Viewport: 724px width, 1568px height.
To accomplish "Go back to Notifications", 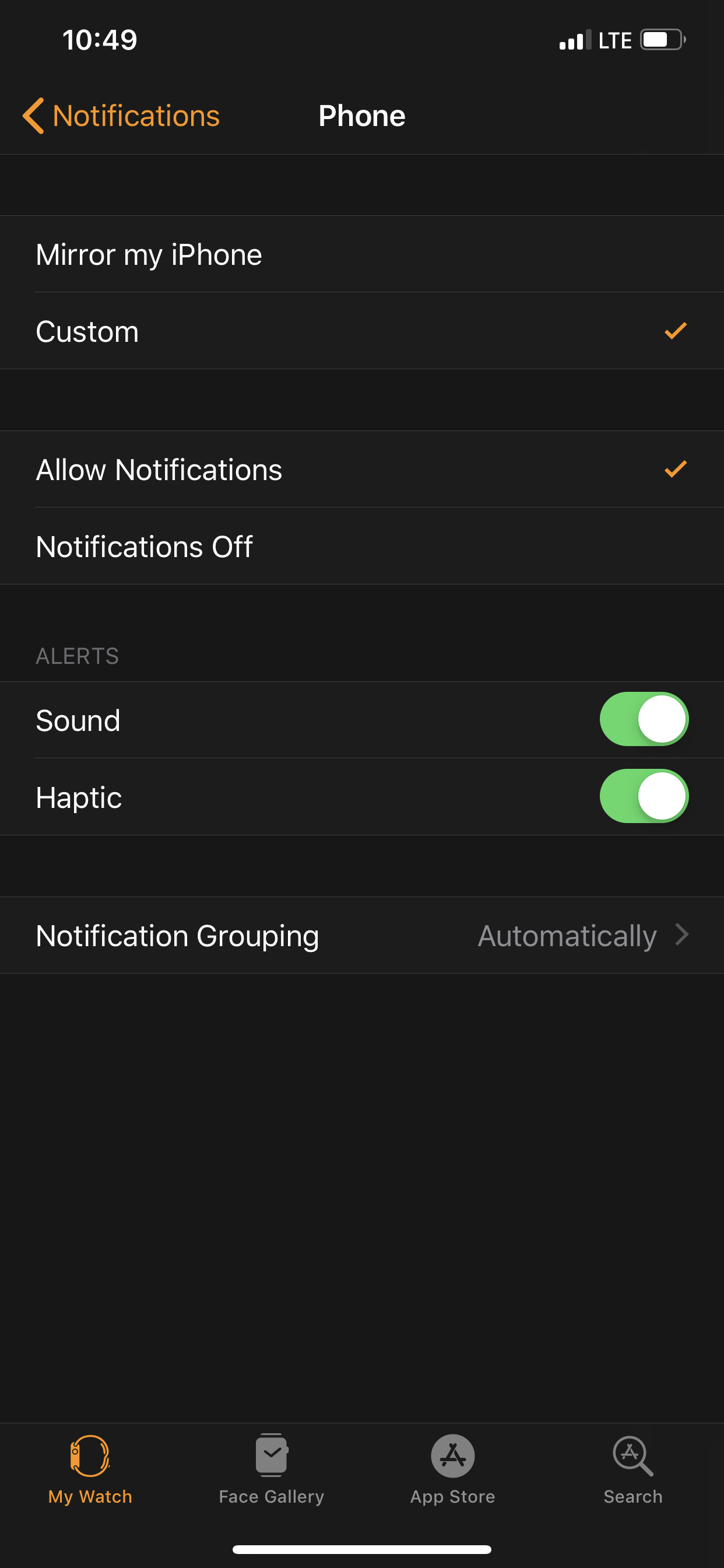I will (121, 116).
